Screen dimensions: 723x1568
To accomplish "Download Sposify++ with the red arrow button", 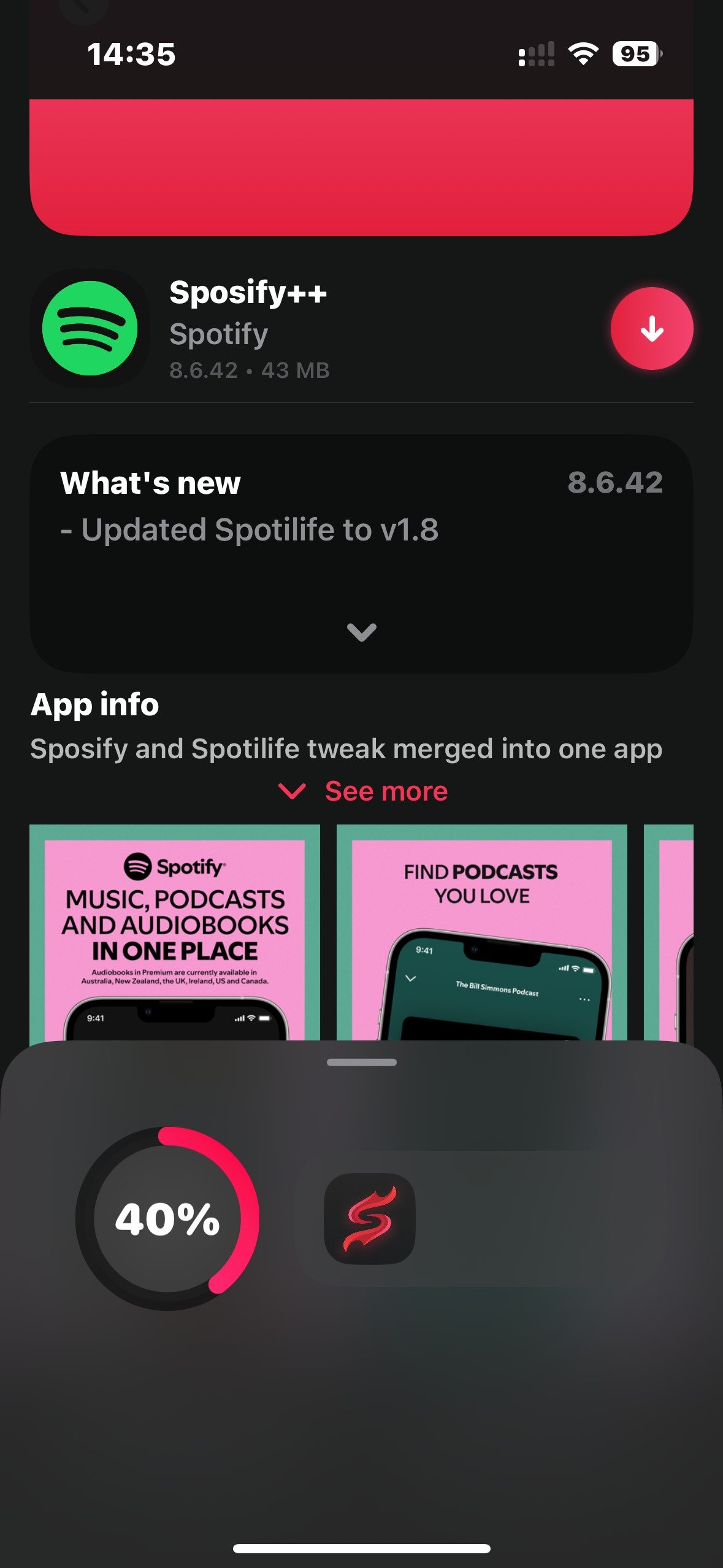I will 651,329.
